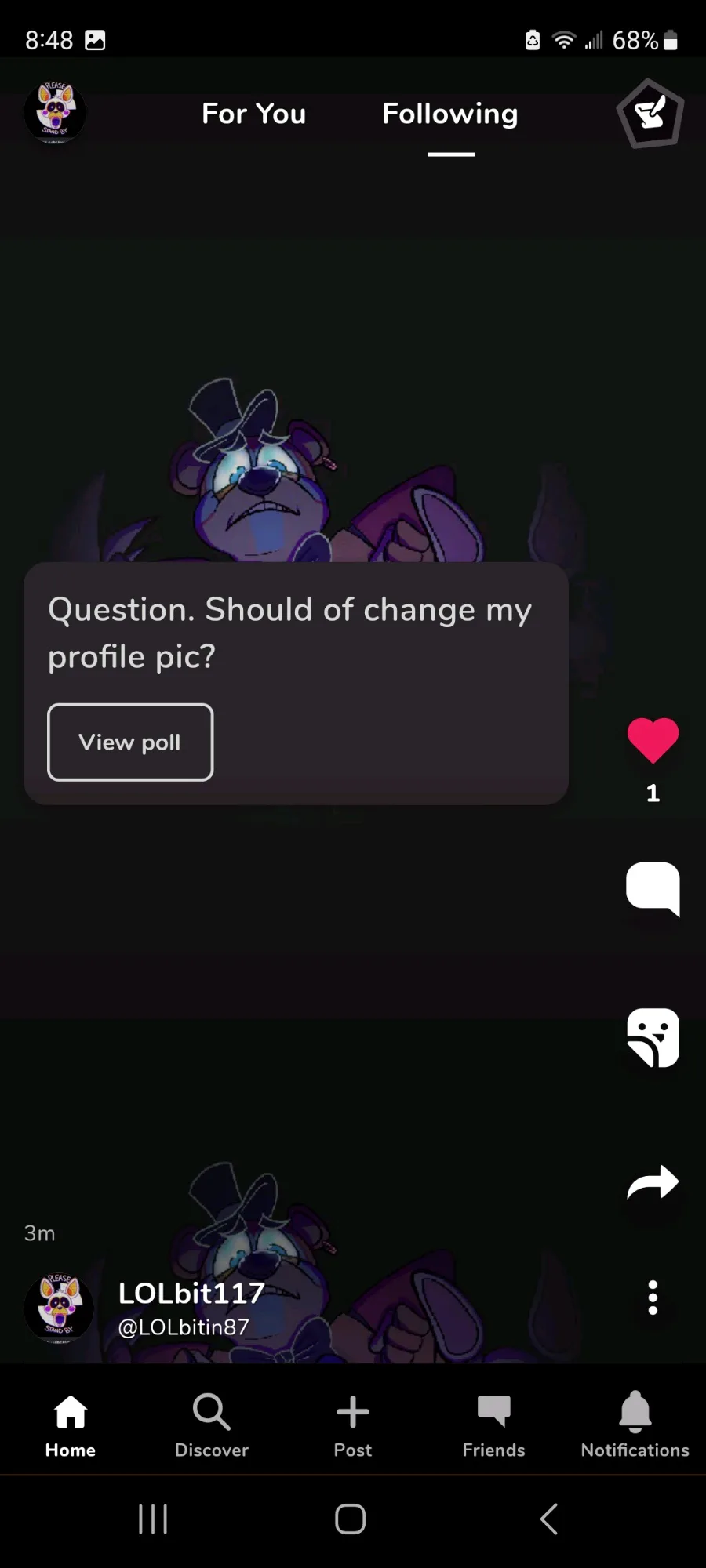Screen dimensions: 706x1568
Task: Select the Following tab
Action: tap(449, 114)
